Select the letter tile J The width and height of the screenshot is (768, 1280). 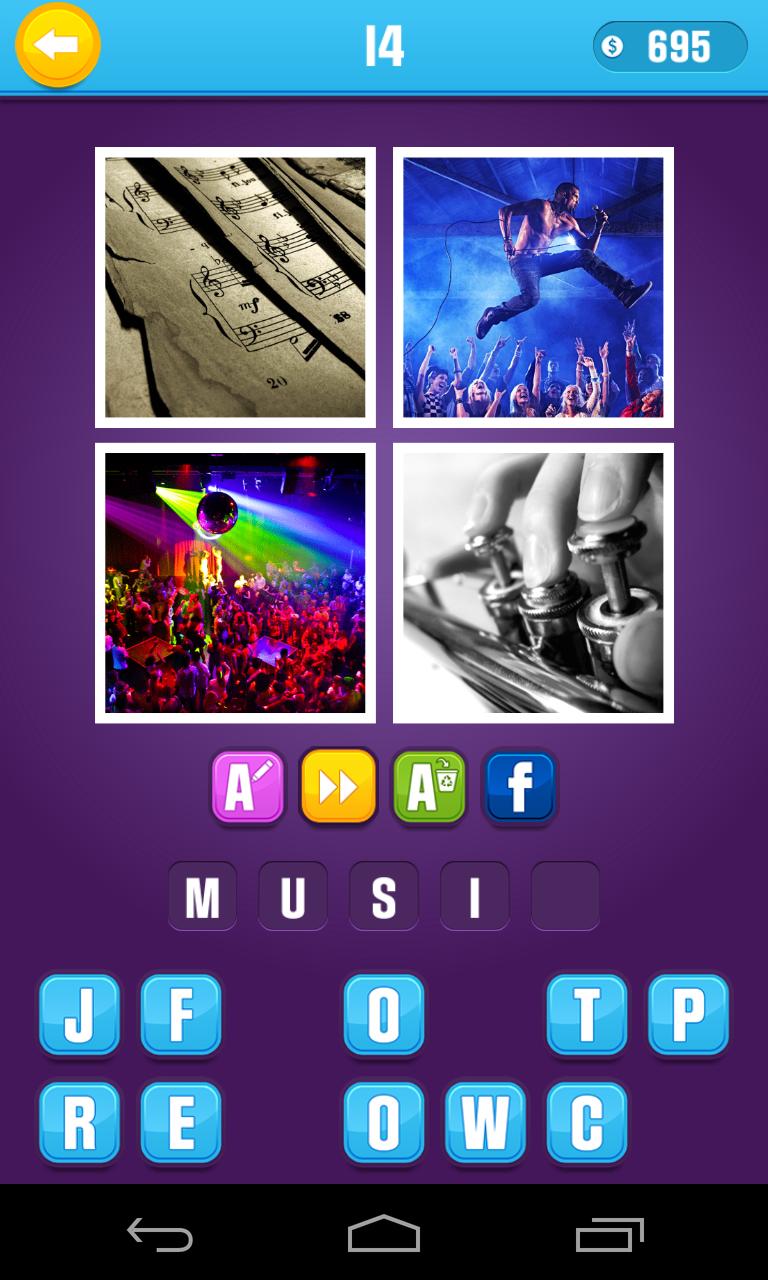pos(79,1015)
